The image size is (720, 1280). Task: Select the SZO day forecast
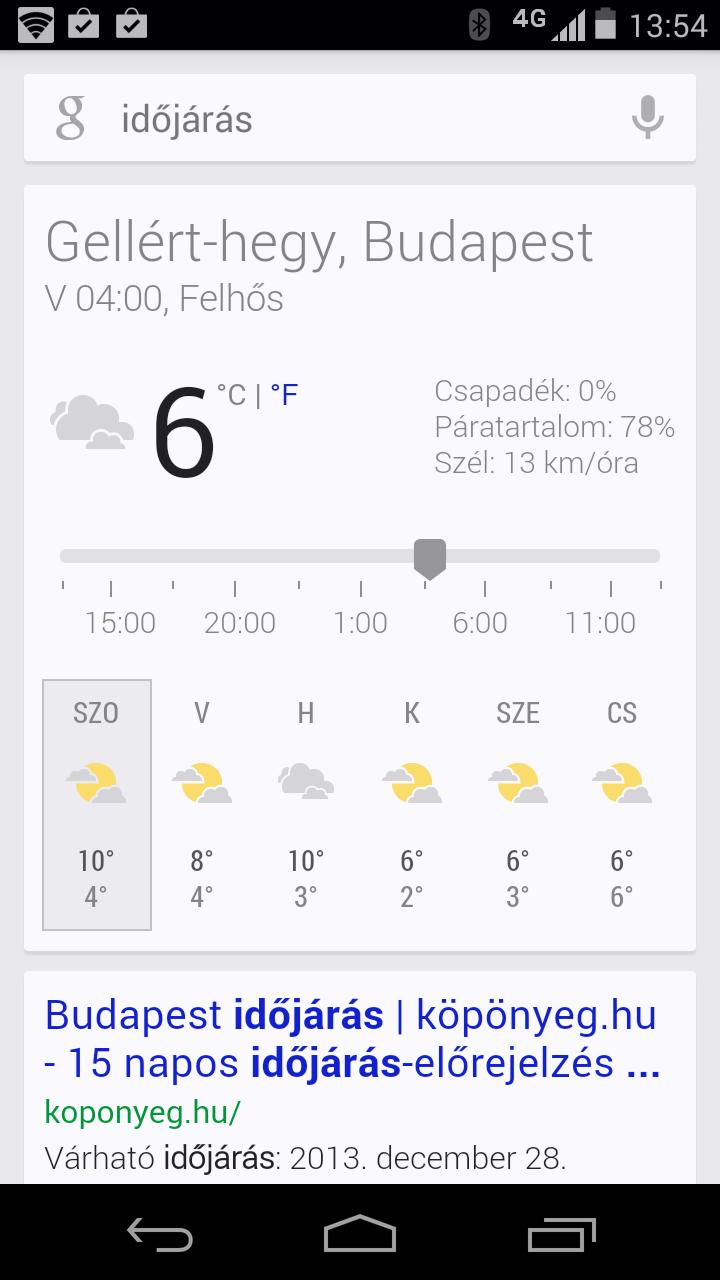click(x=97, y=805)
